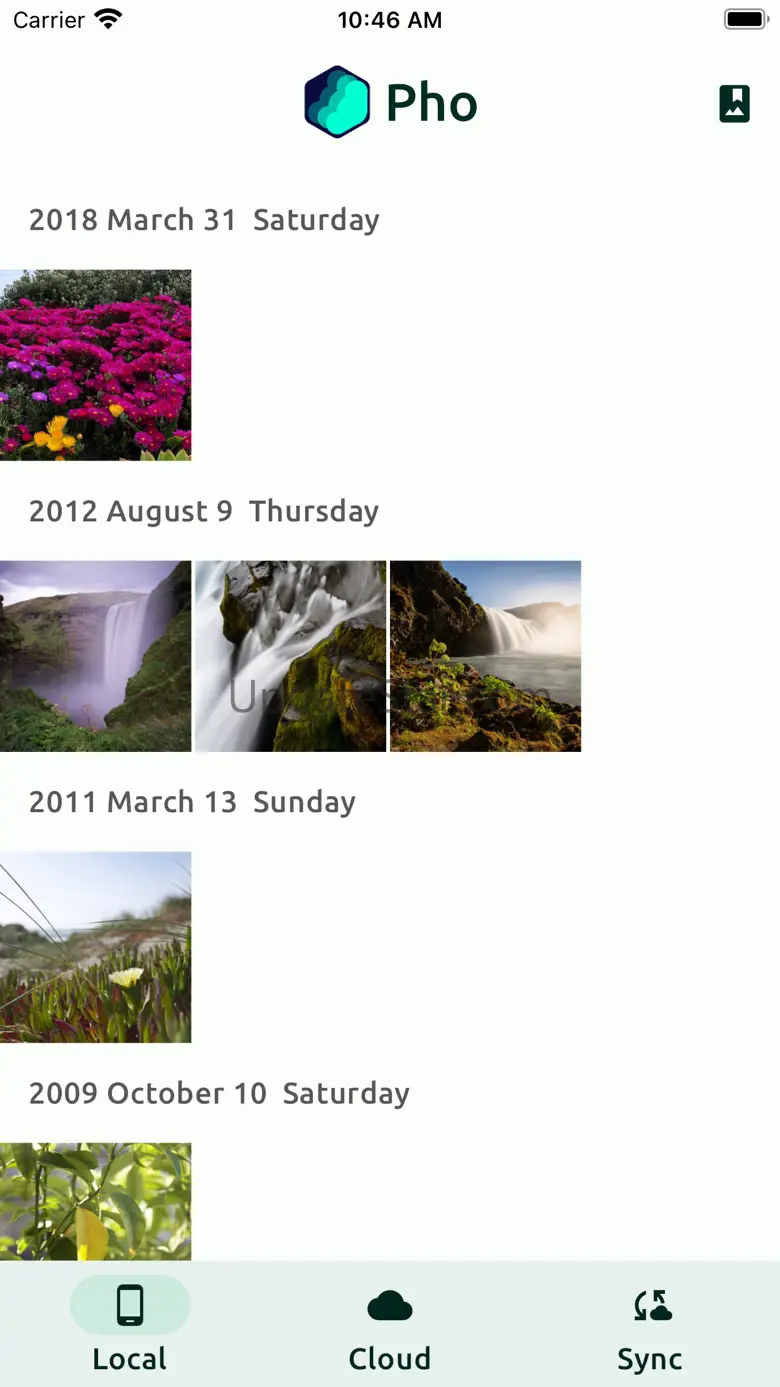Open the albums icon in the top bar
Screen dimensions: 780x1387
(x=734, y=104)
